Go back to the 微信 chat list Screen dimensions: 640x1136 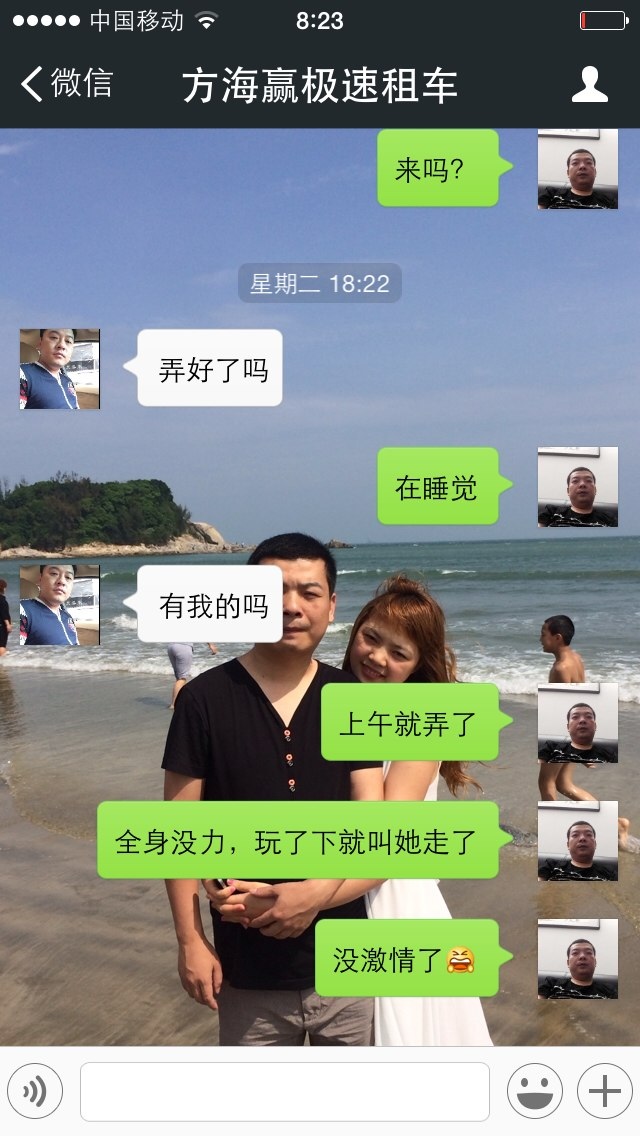coord(66,85)
